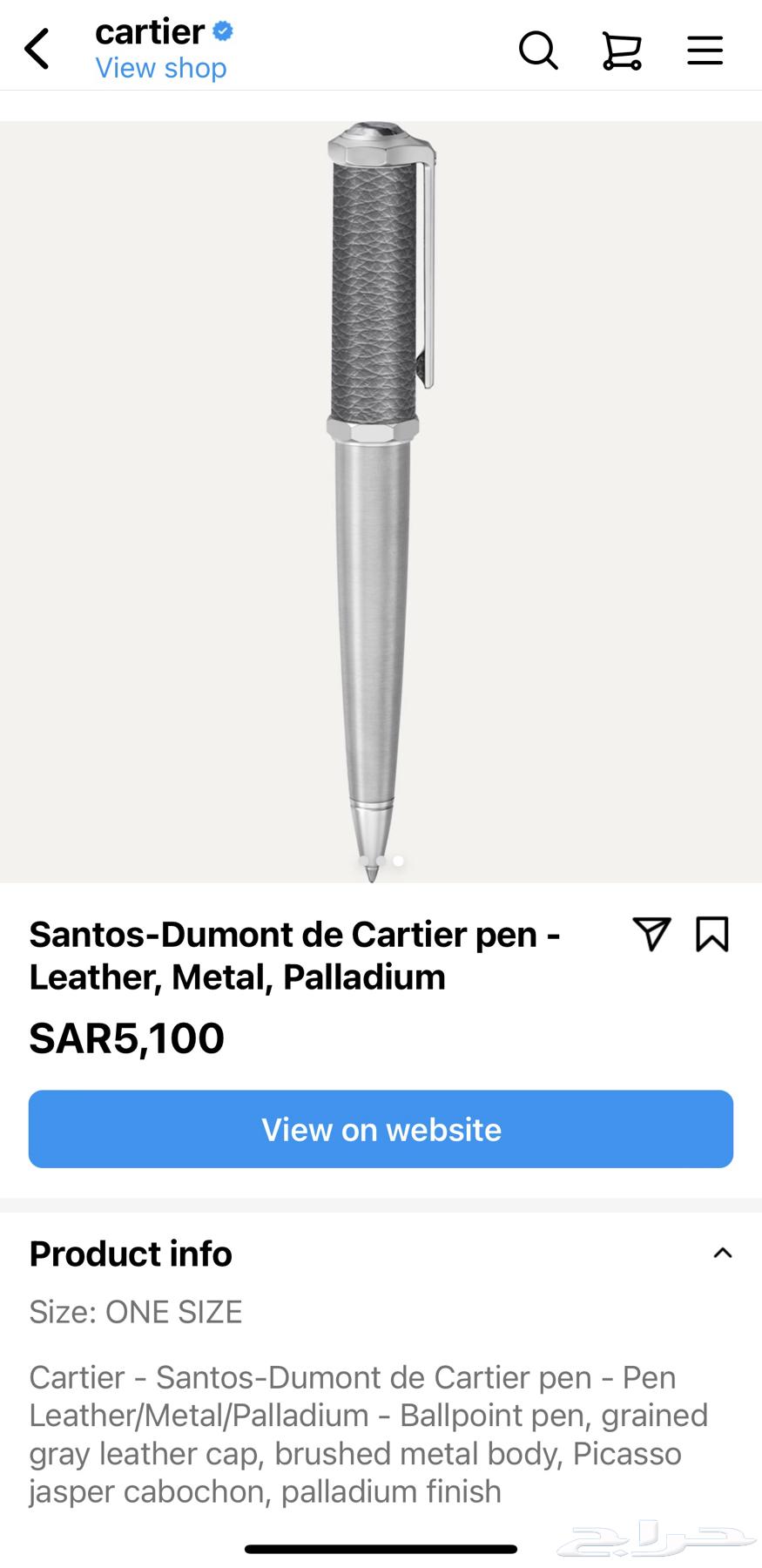Tap the View on website button
This screenshot has width=762, height=1568.
point(381,1129)
